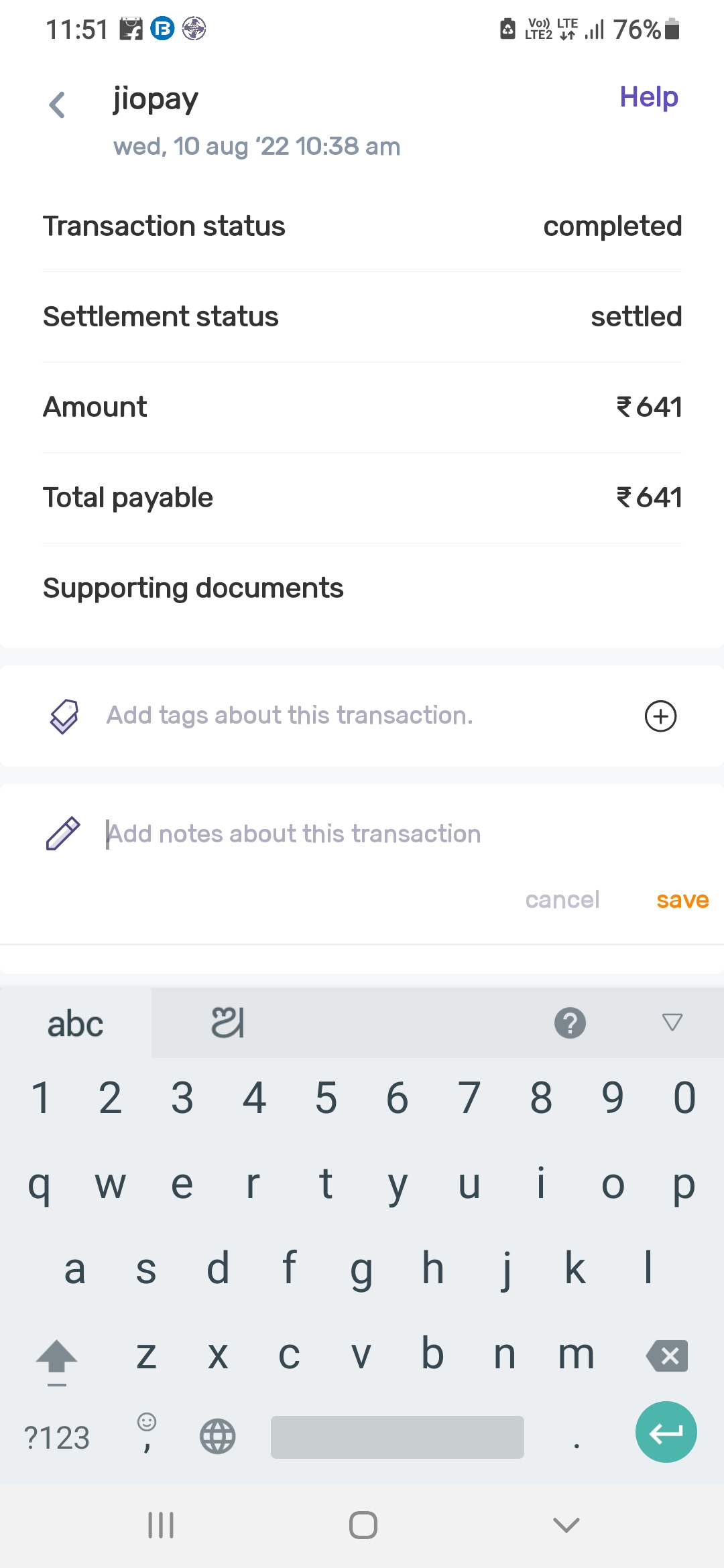Go back using the top-left arrow

(x=58, y=105)
